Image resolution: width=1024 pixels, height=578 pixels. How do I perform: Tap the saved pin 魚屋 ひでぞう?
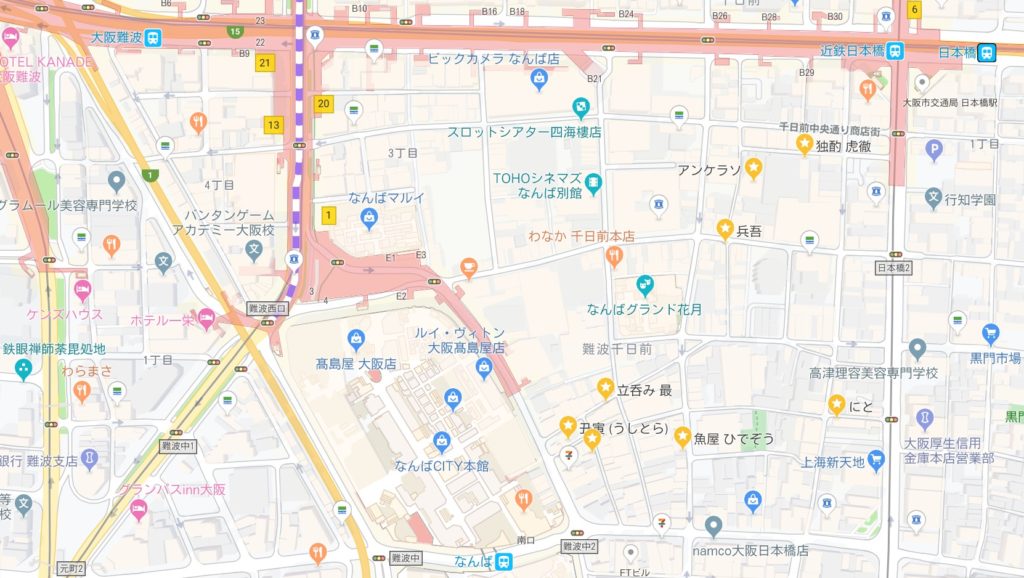pyautogui.click(x=682, y=436)
